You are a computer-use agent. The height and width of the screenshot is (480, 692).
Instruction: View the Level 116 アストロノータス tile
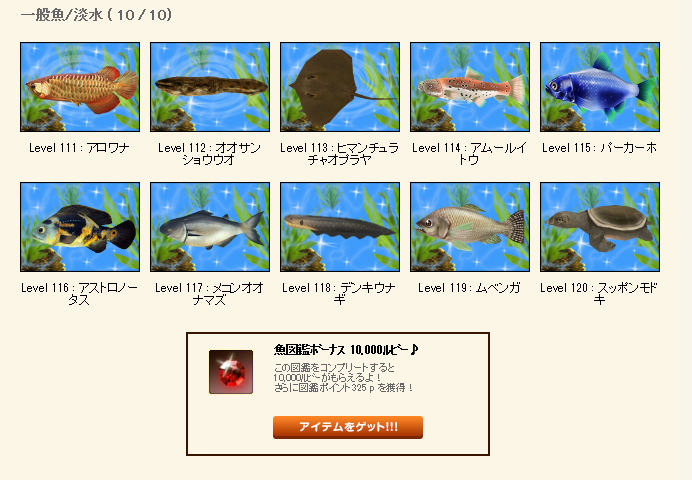(80, 227)
